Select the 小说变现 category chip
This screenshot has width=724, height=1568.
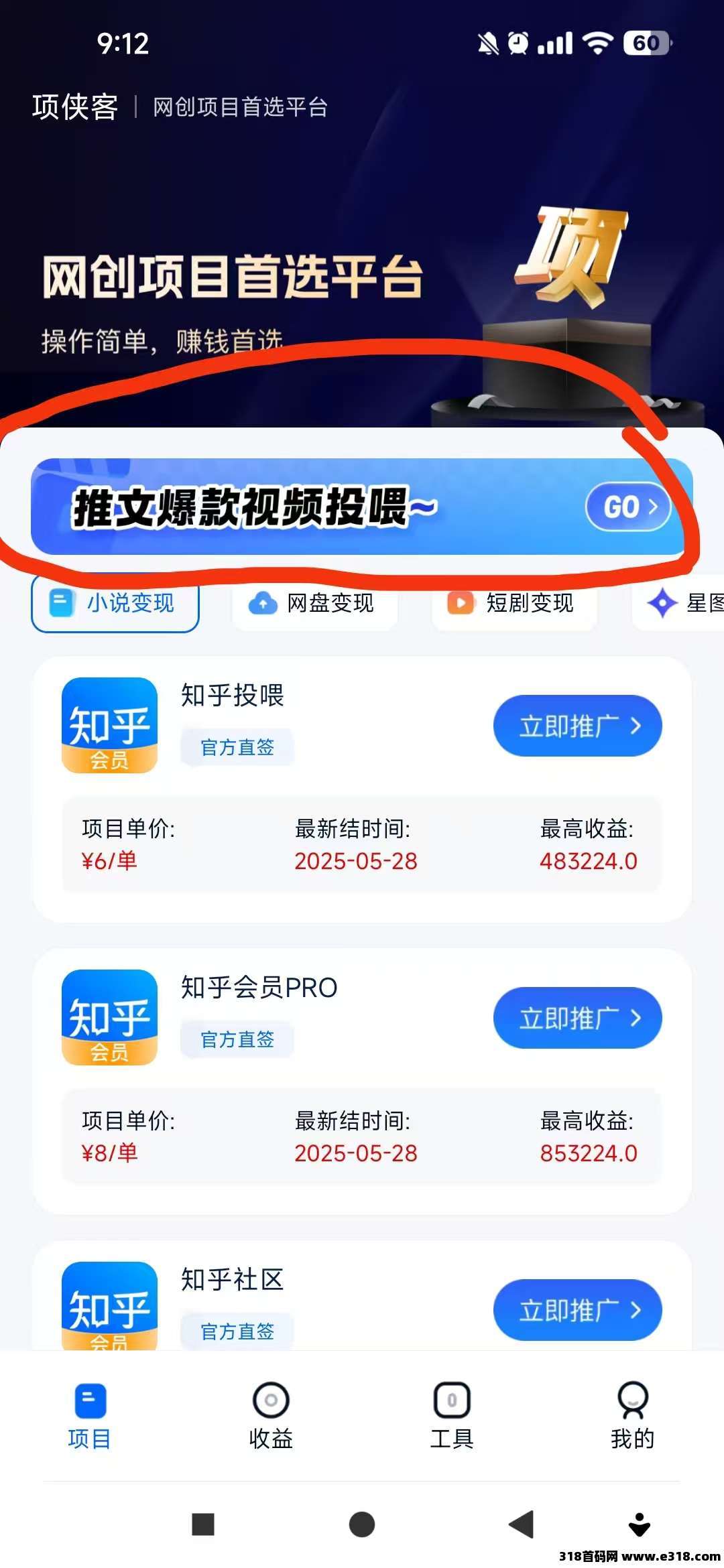tap(115, 603)
